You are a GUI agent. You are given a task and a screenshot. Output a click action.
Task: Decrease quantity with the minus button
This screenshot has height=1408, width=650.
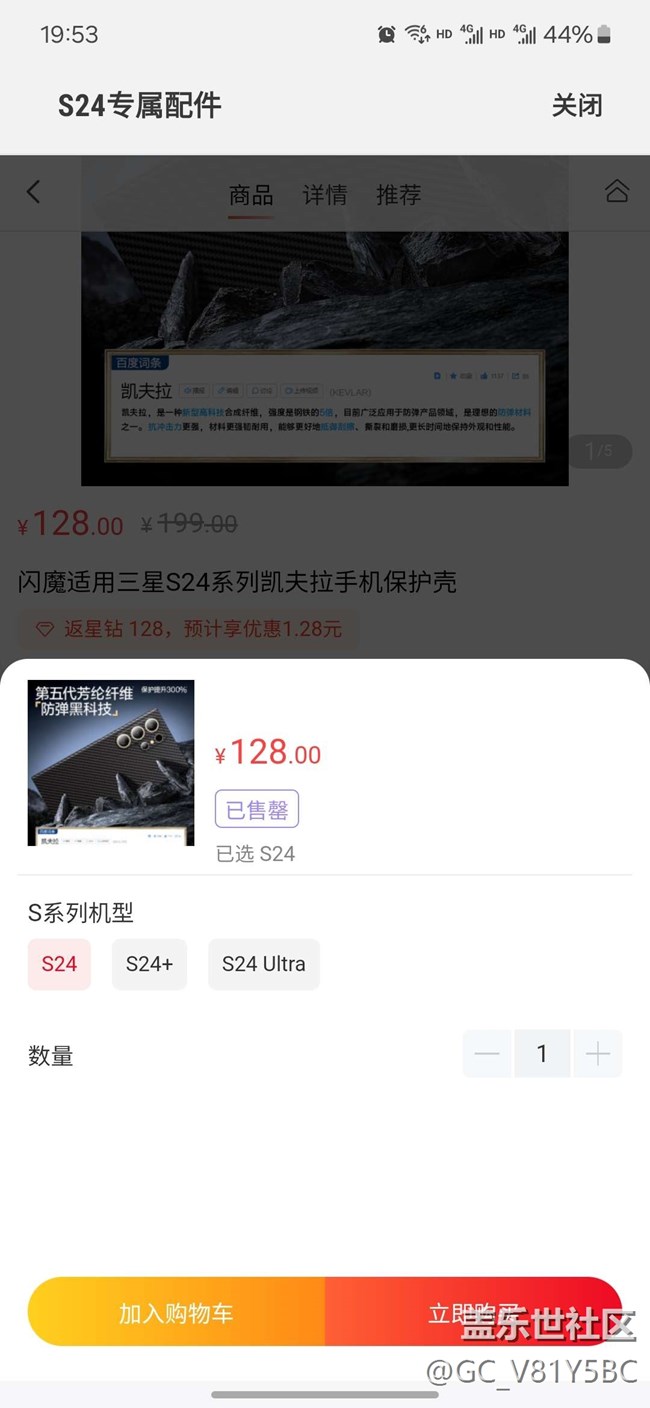(487, 1054)
